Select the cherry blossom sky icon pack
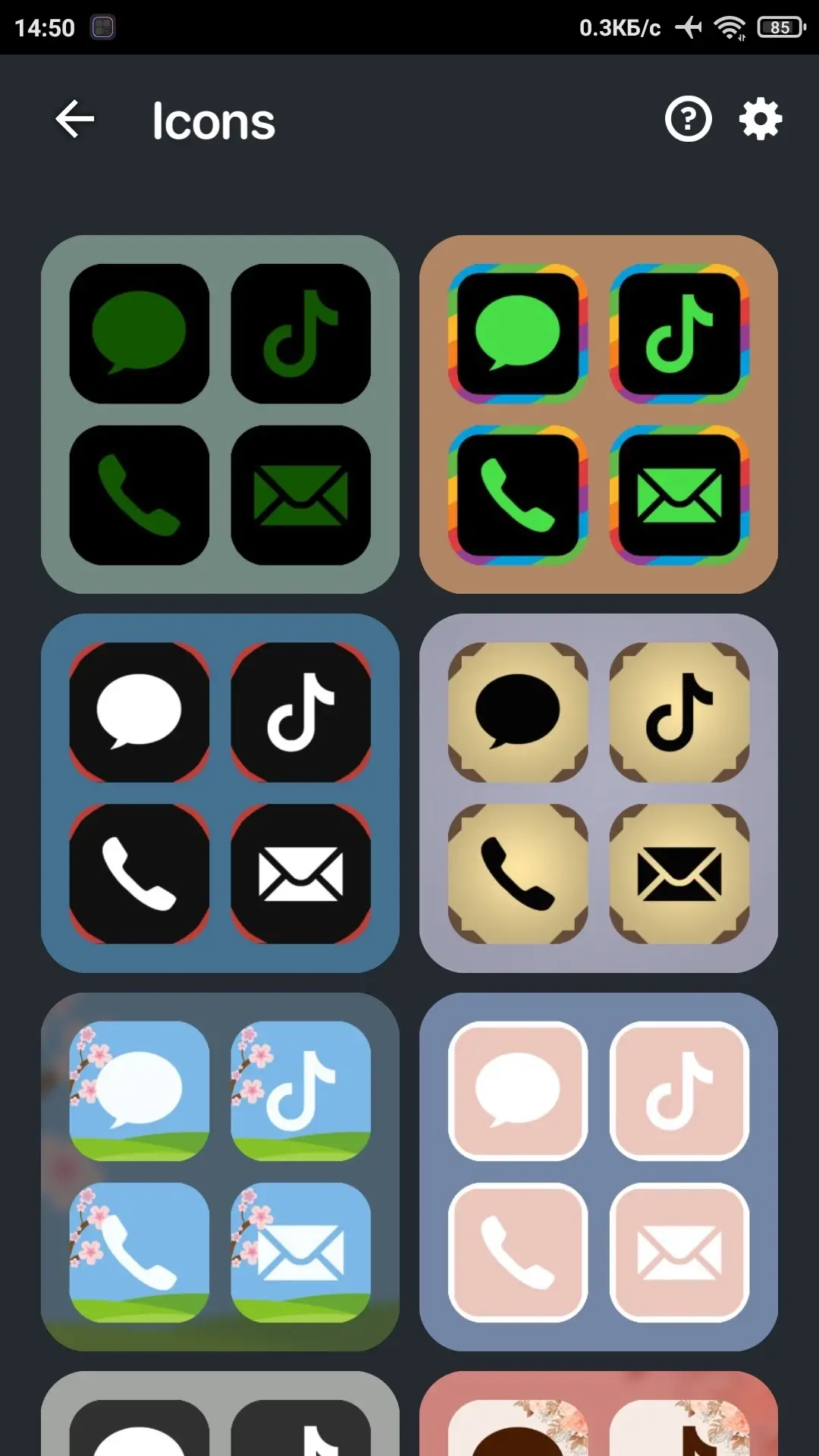The height and width of the screenshot is (1456, 819). point(220,1171)
